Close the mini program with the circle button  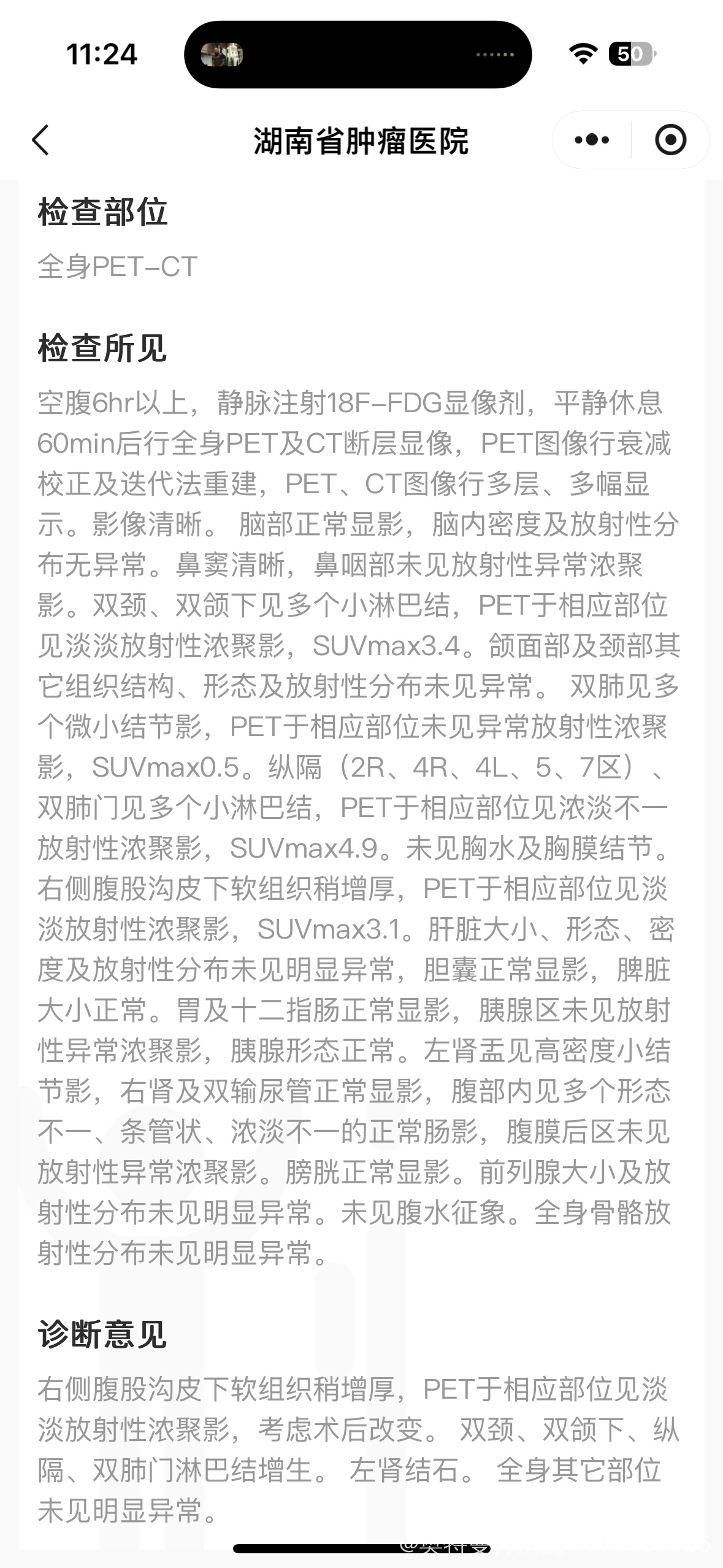tap(670, 140)
